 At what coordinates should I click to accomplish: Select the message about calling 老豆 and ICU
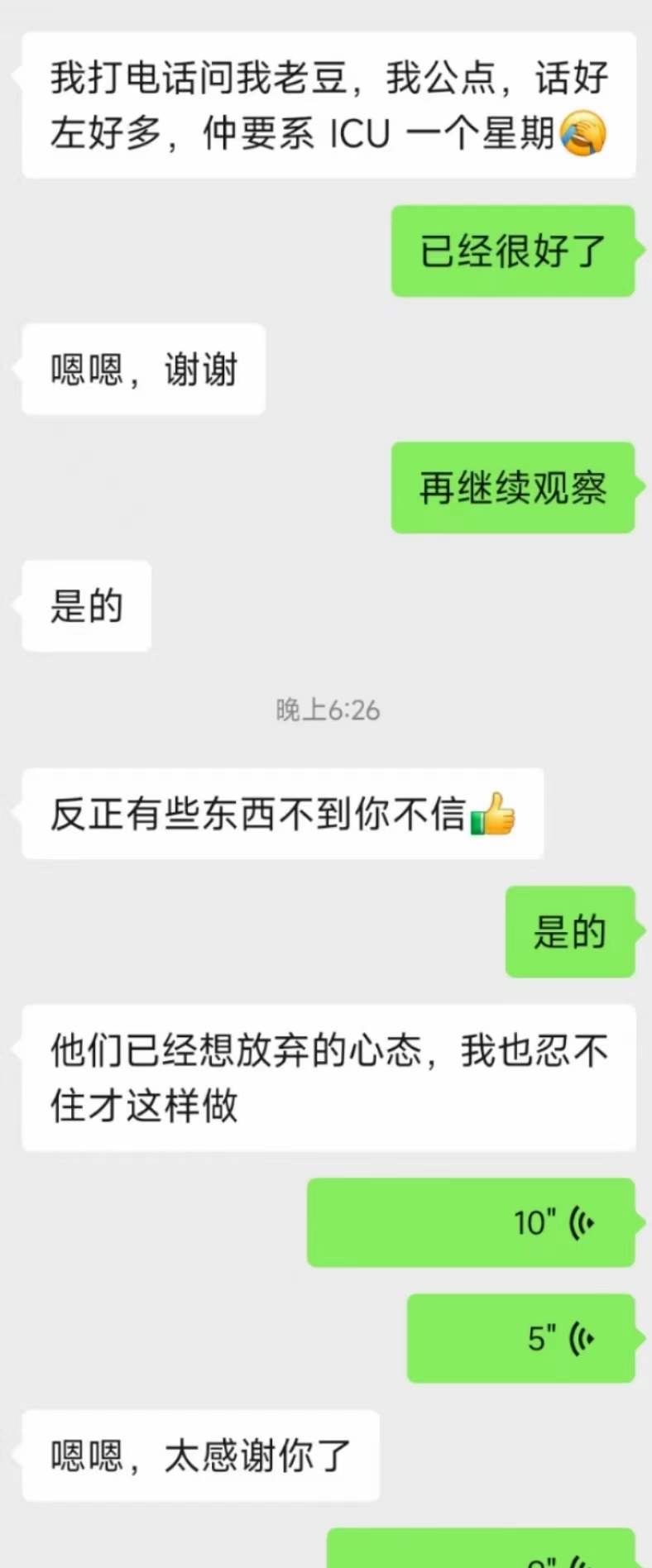coord(328,108)
